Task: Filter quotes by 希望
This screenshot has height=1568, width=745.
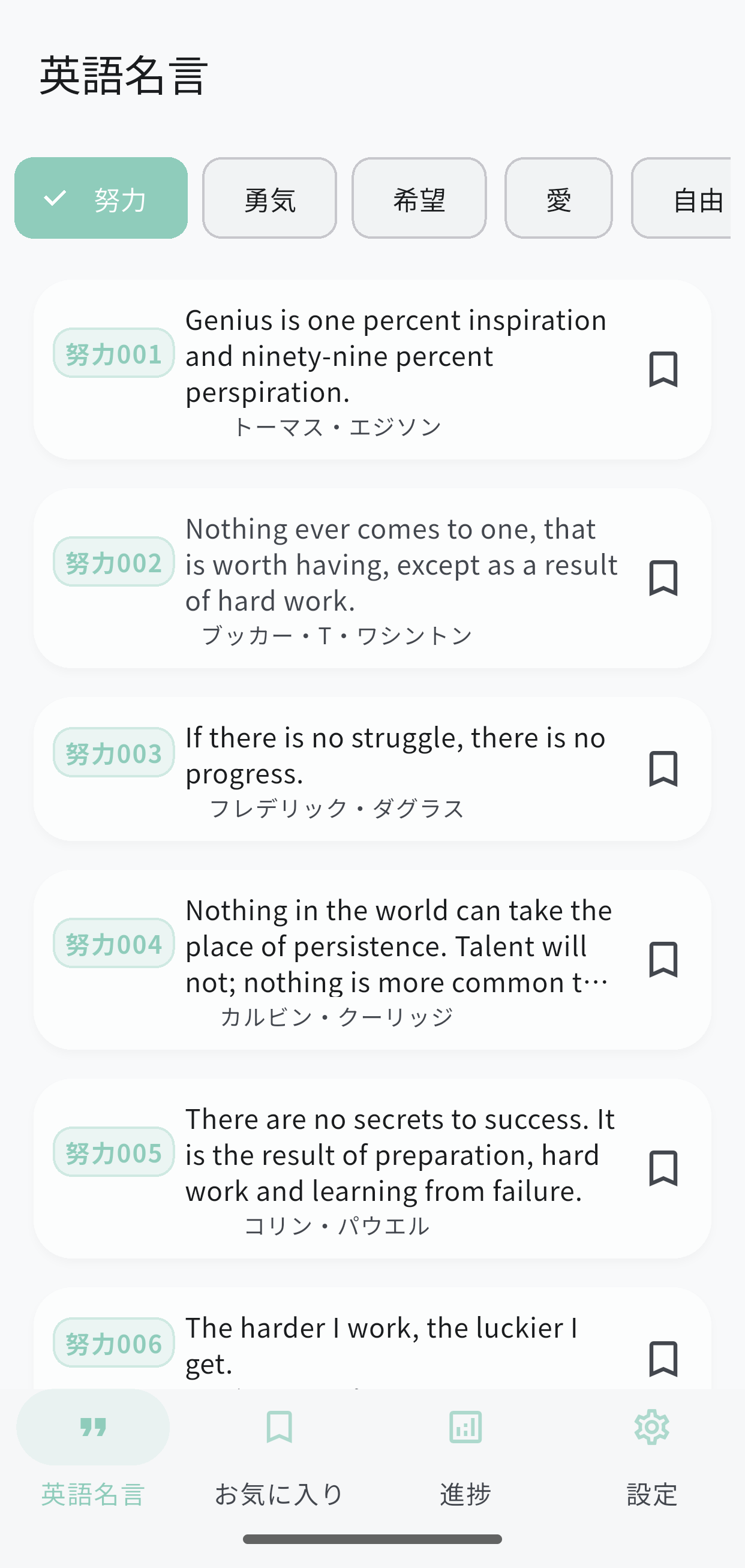Action: 419,199
